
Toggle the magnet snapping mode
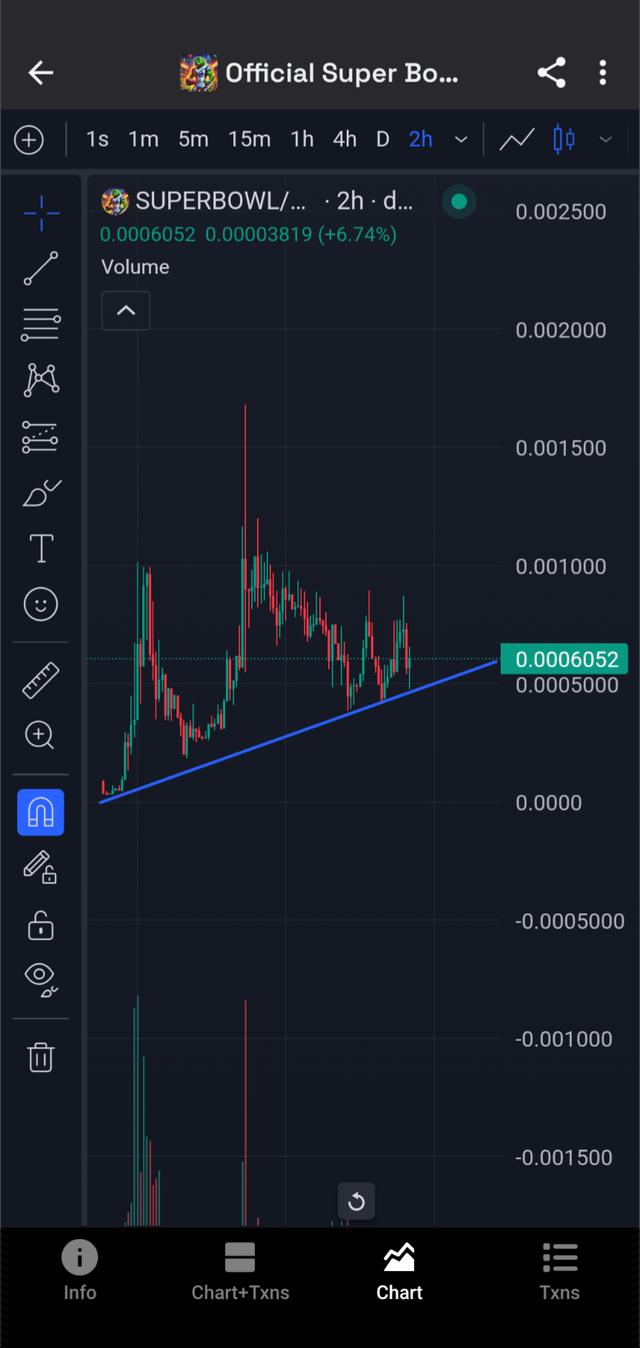[x=41, y=812]
